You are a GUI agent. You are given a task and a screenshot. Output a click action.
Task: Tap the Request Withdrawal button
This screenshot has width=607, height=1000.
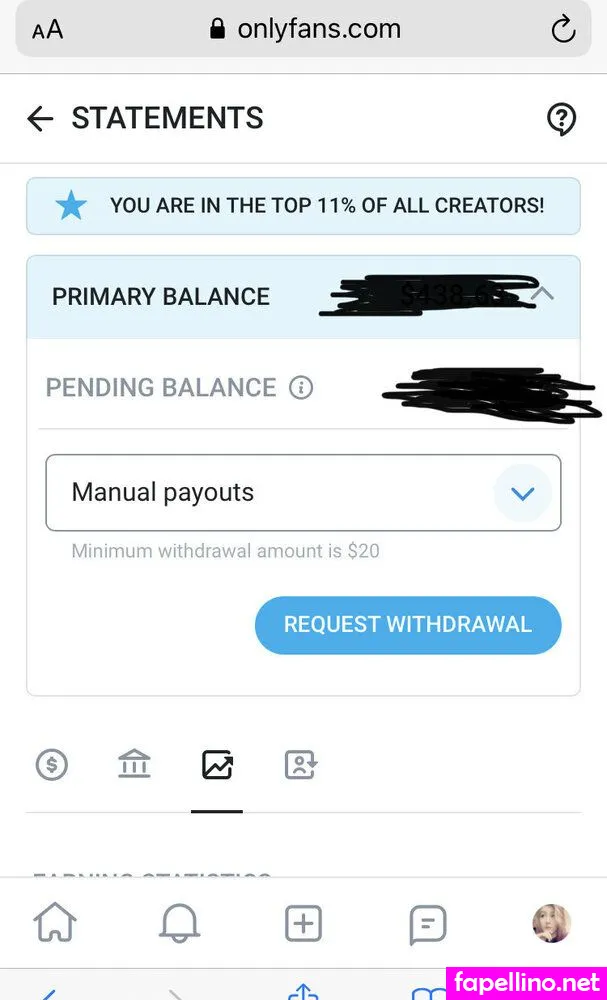[x=408, y=625]
